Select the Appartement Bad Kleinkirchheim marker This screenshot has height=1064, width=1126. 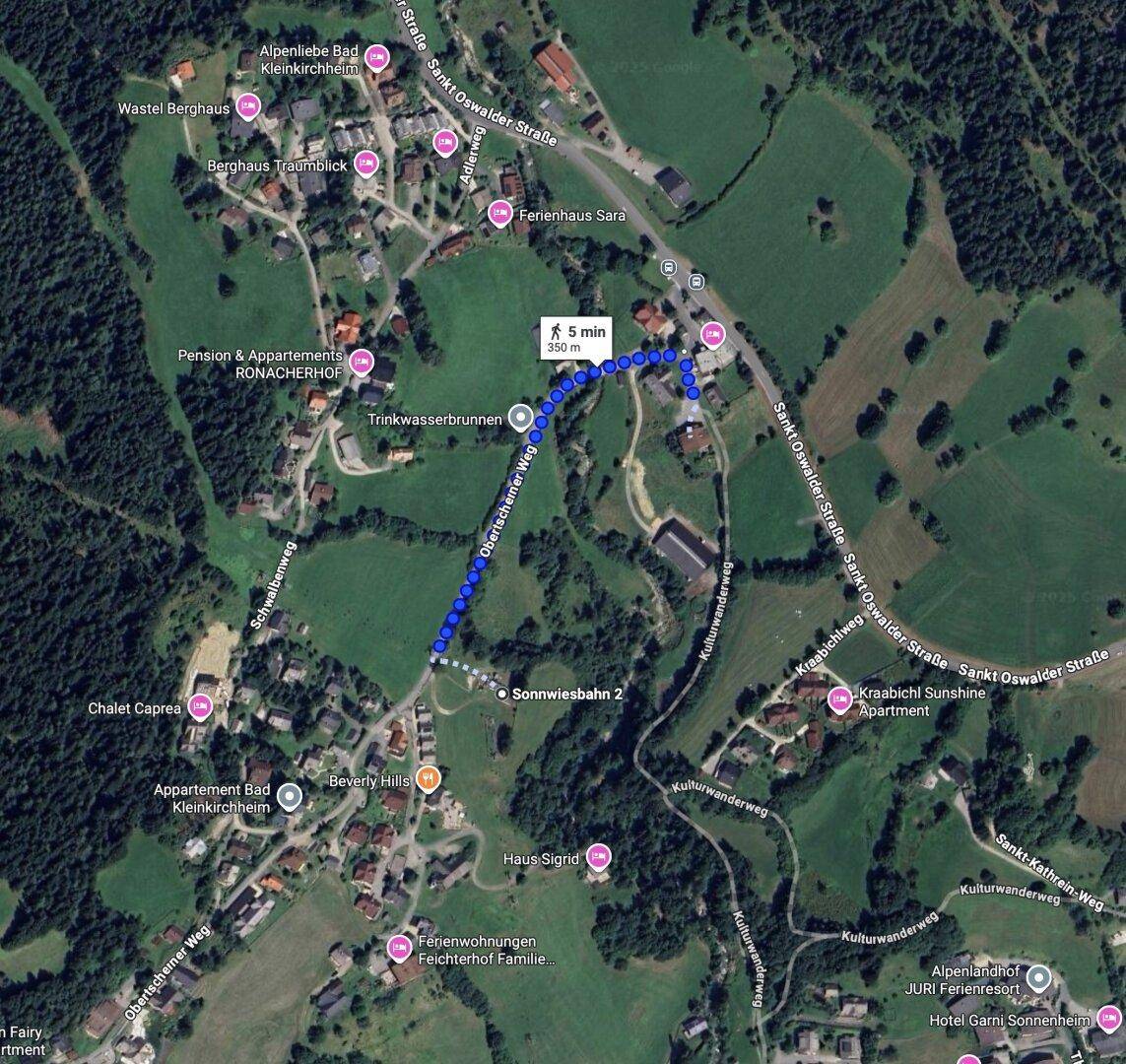coord(289,795)
